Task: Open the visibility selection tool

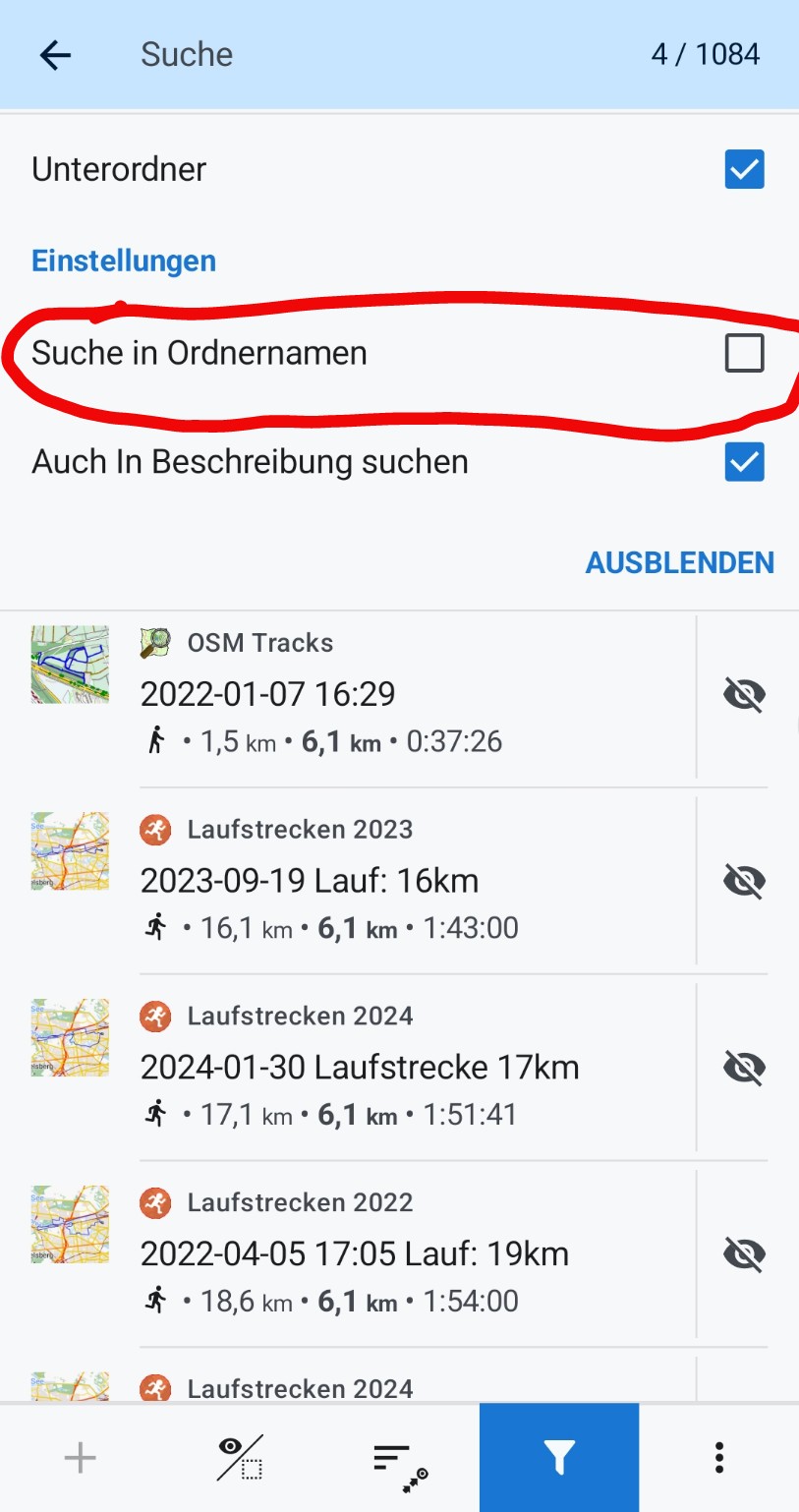Action: click(x=240, y=1458)
